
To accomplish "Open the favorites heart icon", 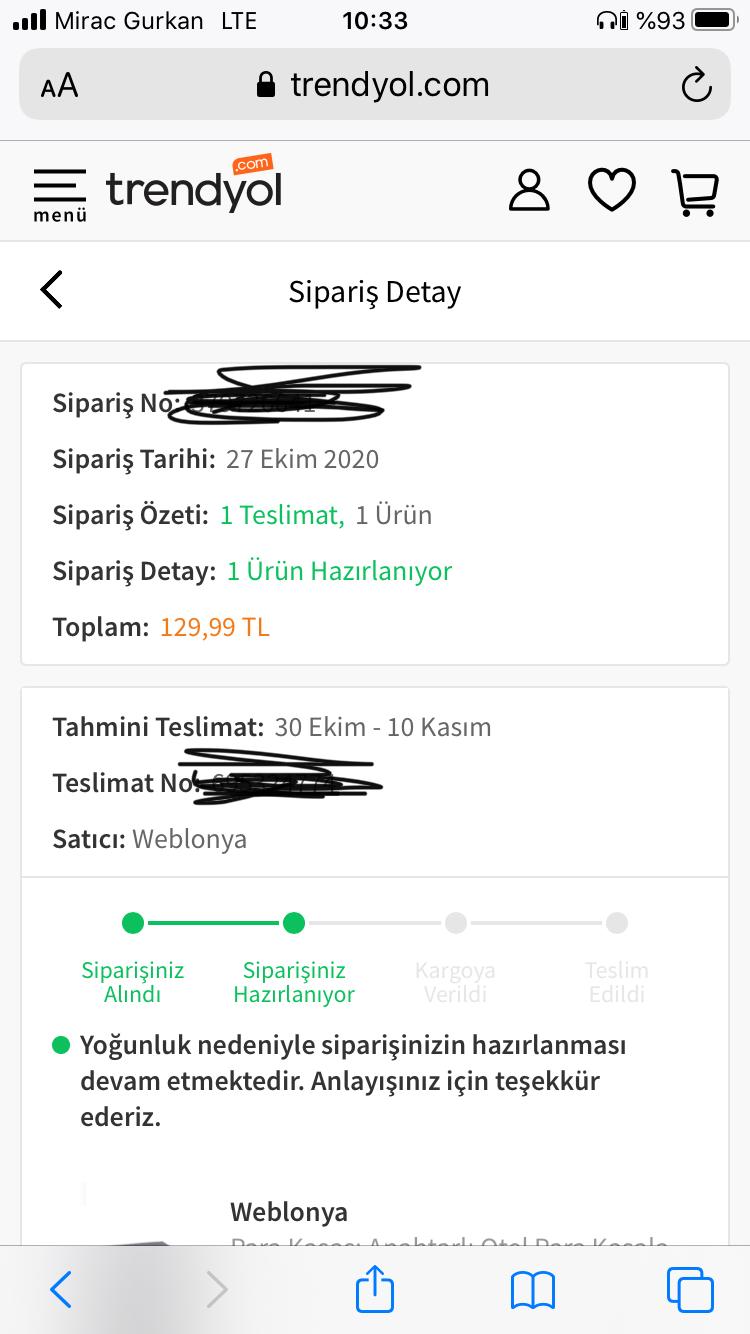I will [x=611, y=190].
